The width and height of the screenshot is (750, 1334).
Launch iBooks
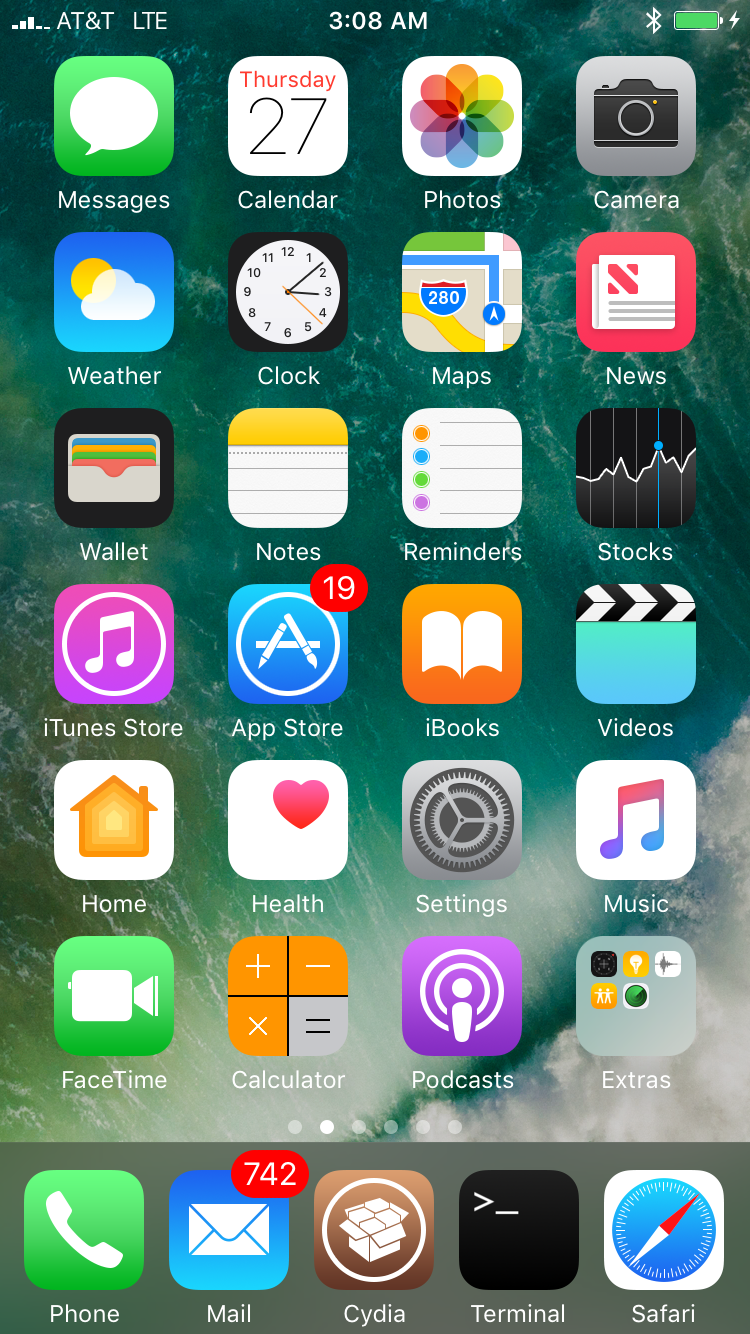pyautogui.click(x=462, y=644)
